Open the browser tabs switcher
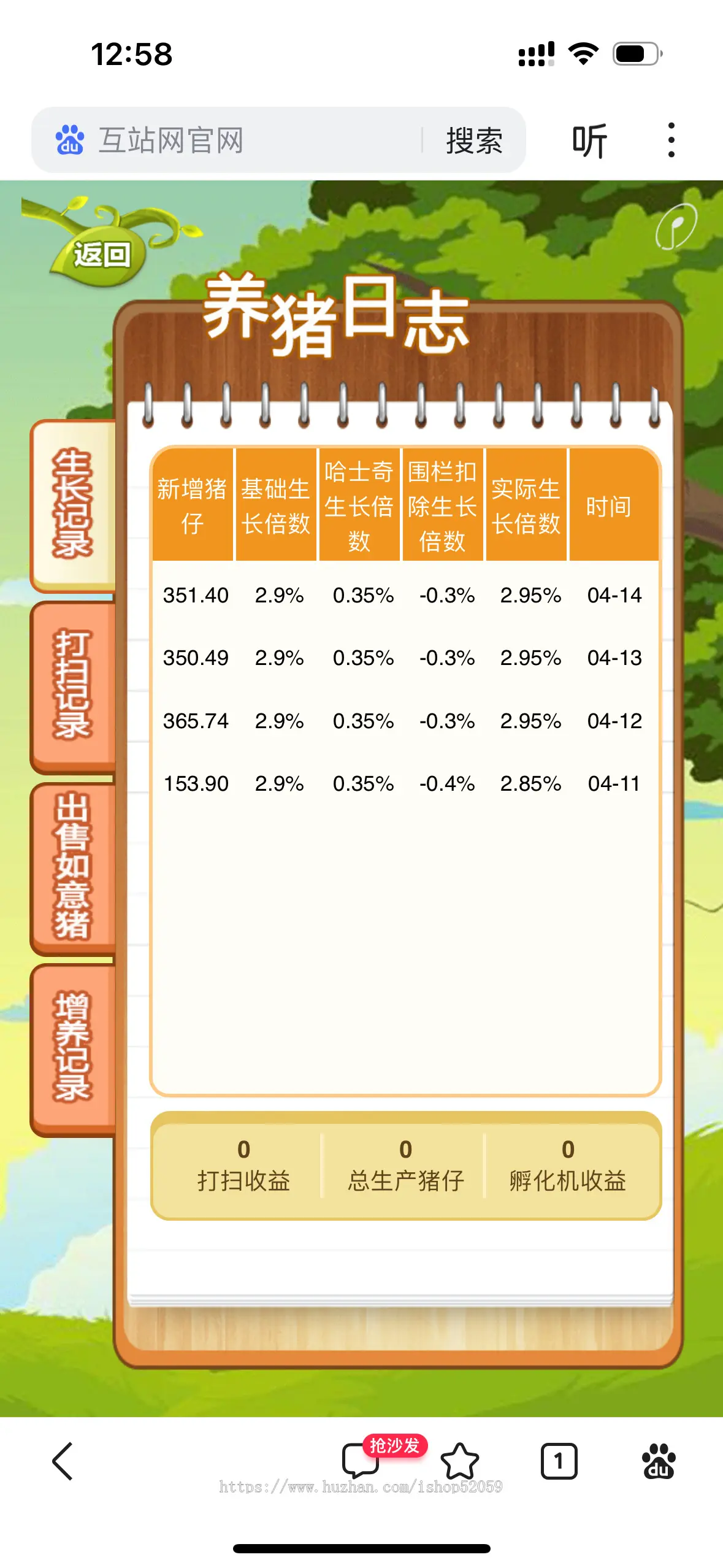 (x=559, y=1461)
